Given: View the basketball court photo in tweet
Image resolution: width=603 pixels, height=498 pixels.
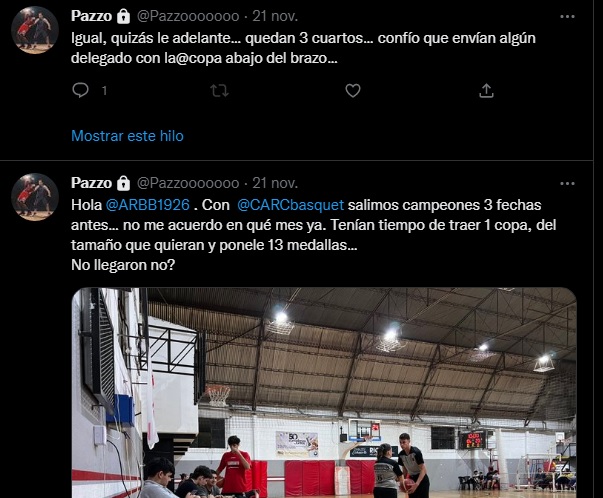Looking at the screenshot, I should 324,392.
